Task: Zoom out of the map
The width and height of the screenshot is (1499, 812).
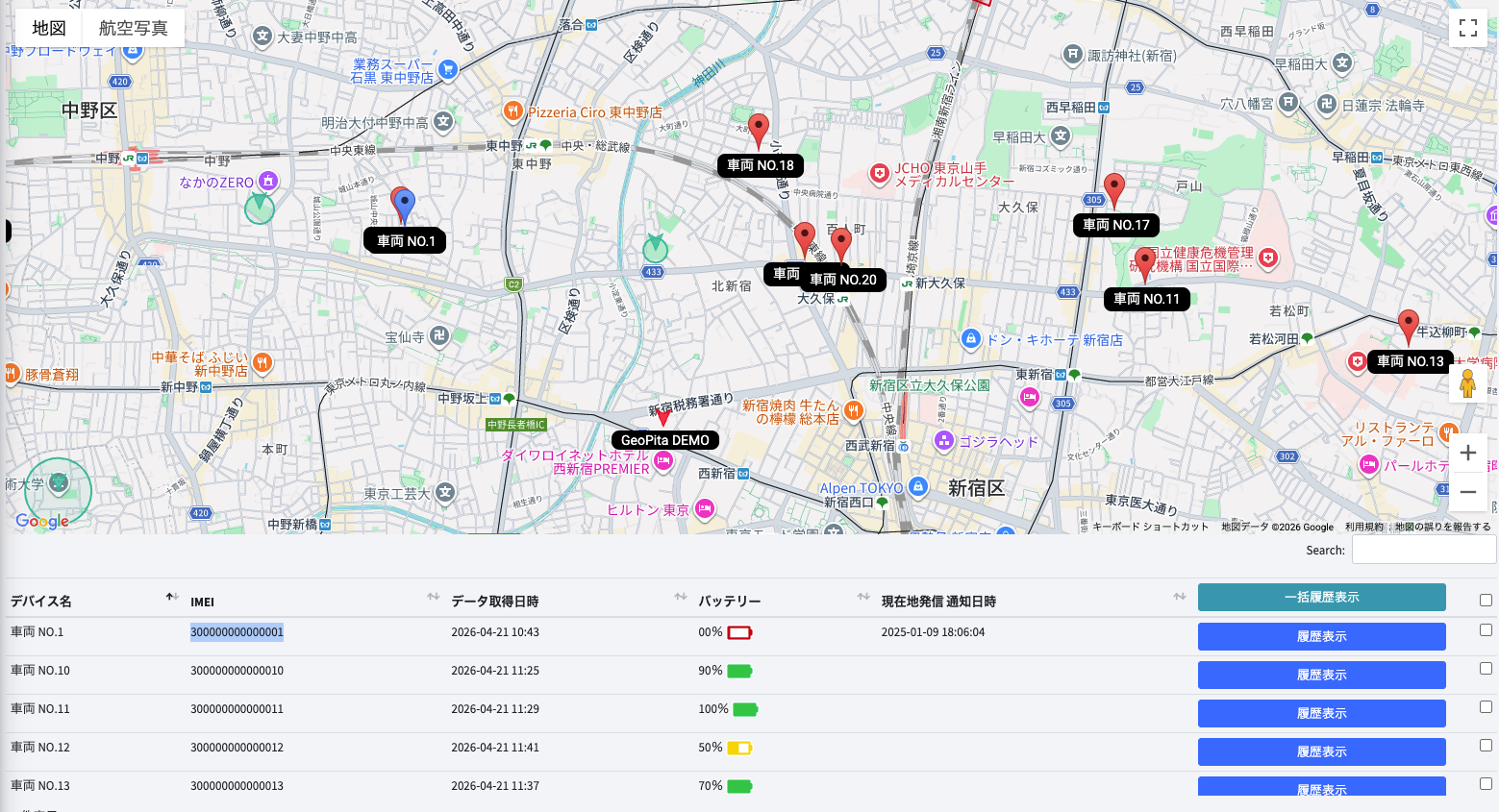Action: [1467, 492]
